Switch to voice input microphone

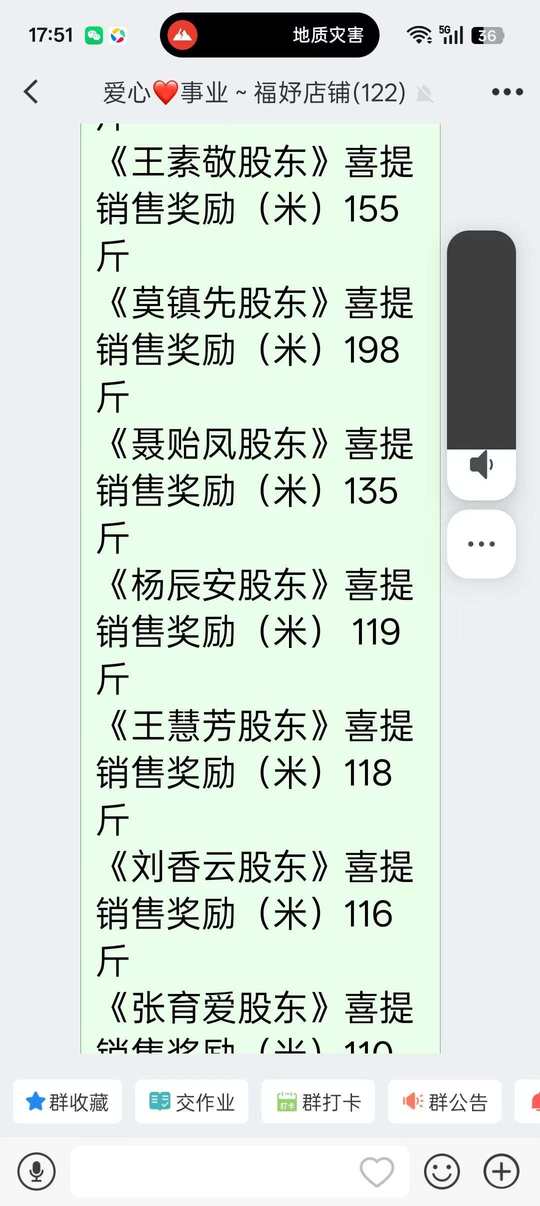pos(36,1172)
